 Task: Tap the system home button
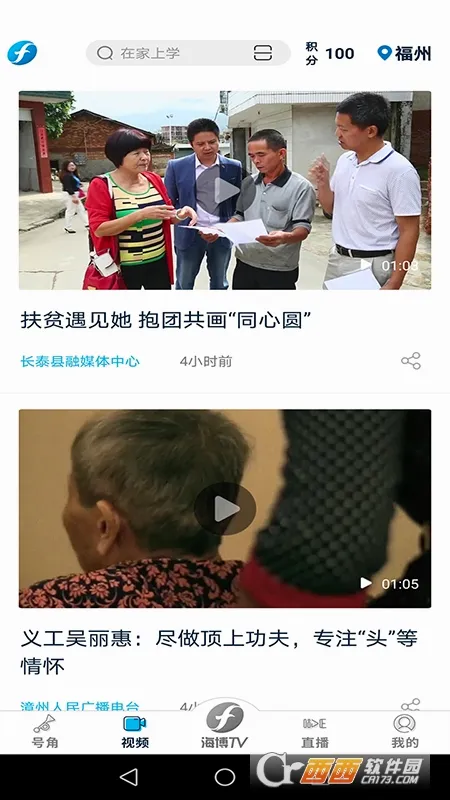(x=225, y=777)
